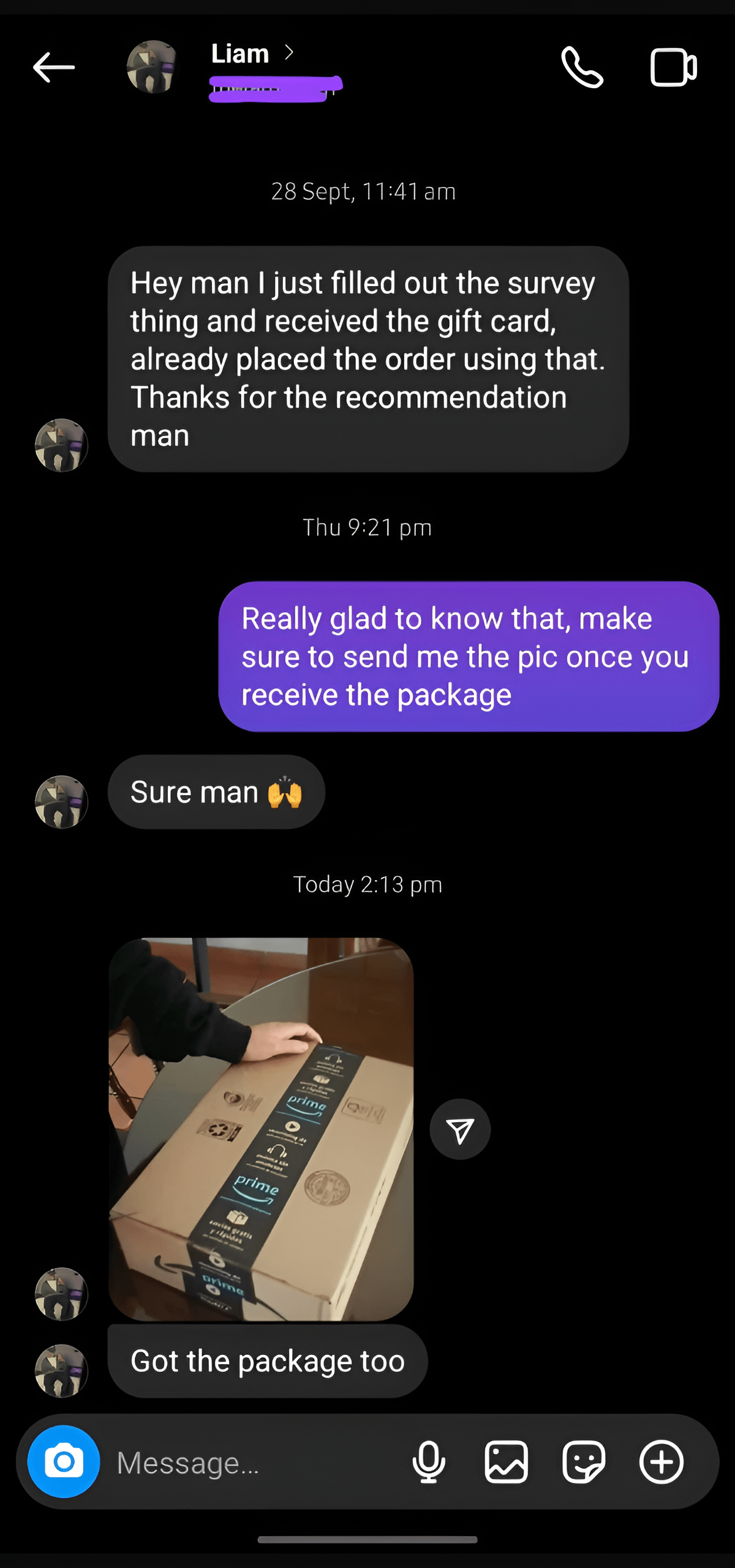
Task: Open the gallery to attach a photo
Action: [x=507, y=1462]
